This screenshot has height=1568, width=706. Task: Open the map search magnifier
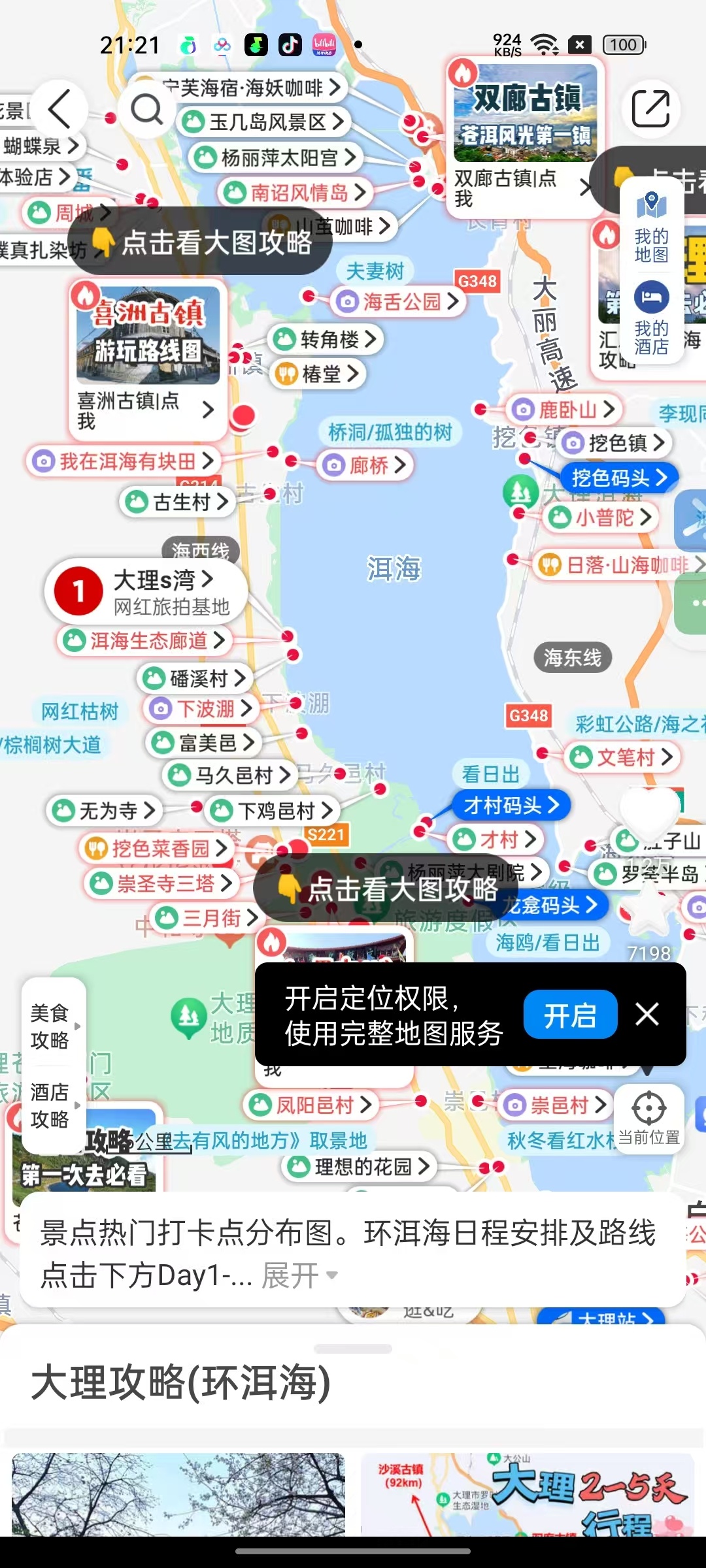click(x=146, y=109)
